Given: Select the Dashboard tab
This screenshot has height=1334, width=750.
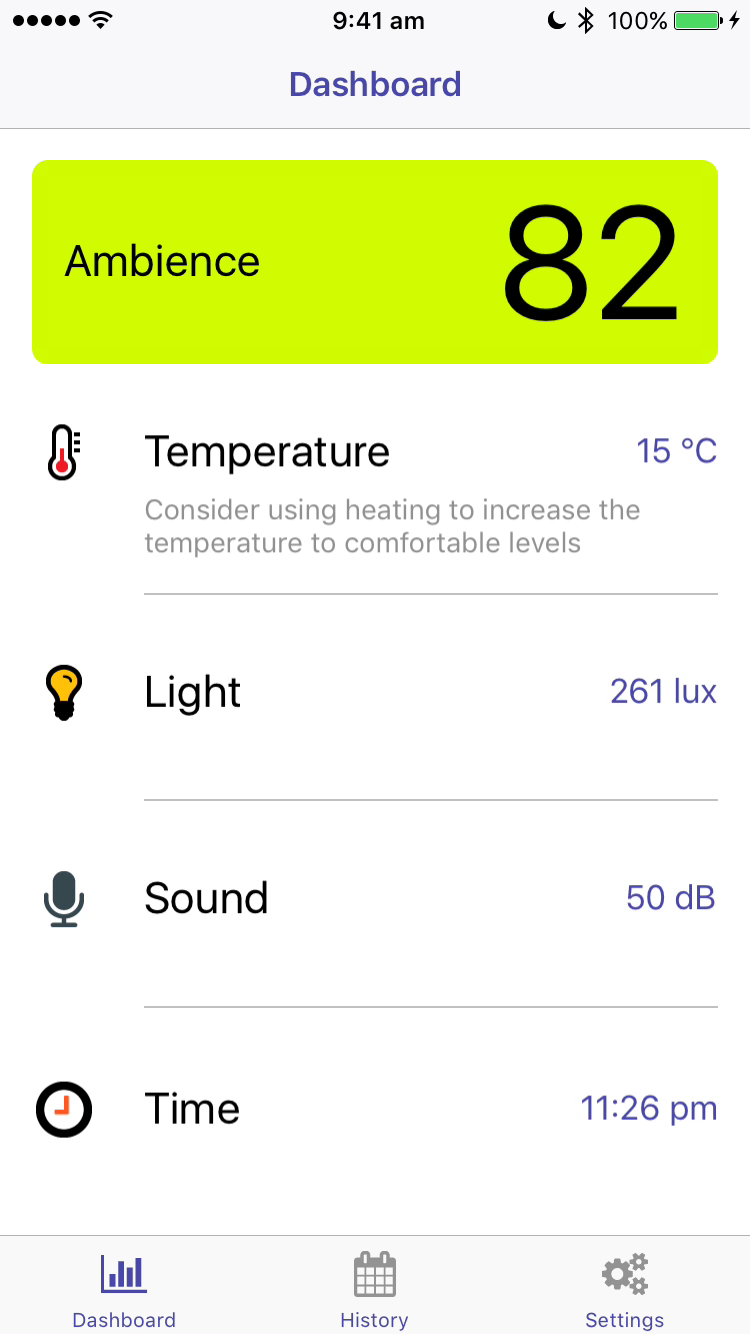Looking at the screenshot, I should 124,1288.
